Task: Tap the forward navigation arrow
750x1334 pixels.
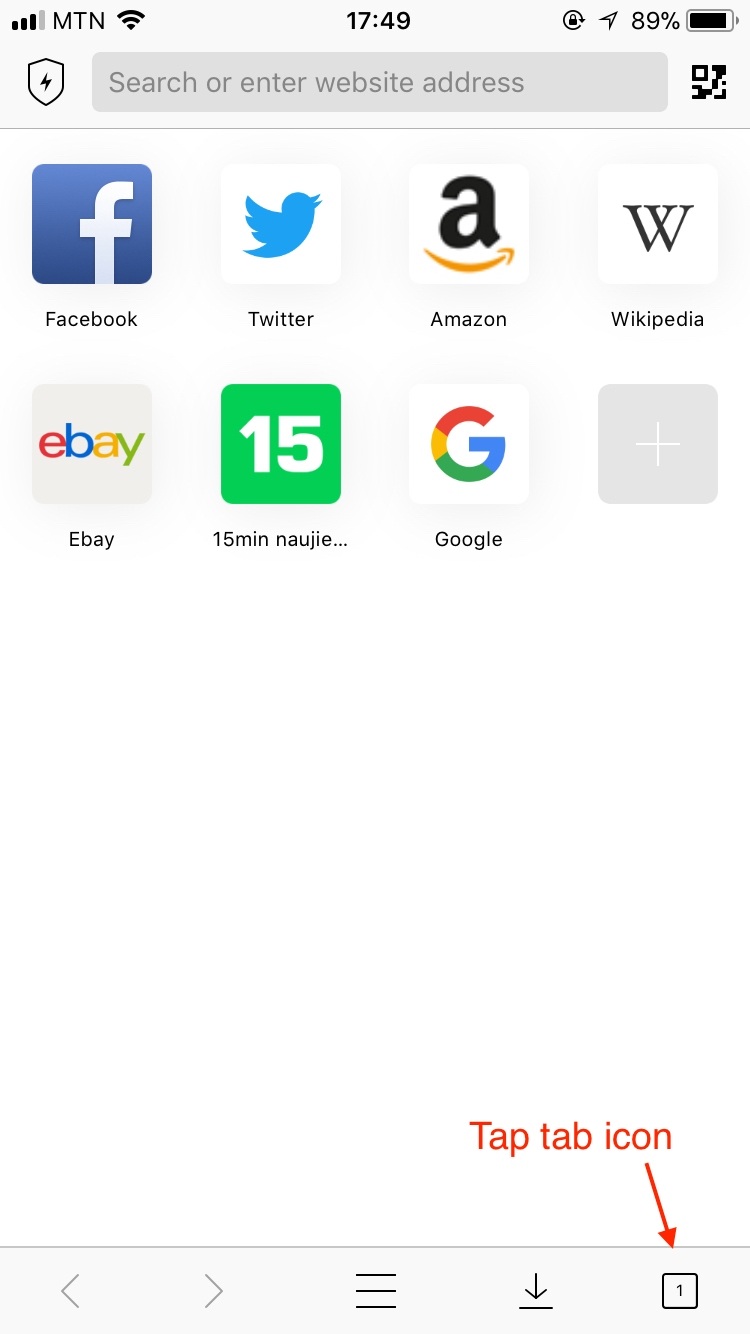Action: [213, 1290]
